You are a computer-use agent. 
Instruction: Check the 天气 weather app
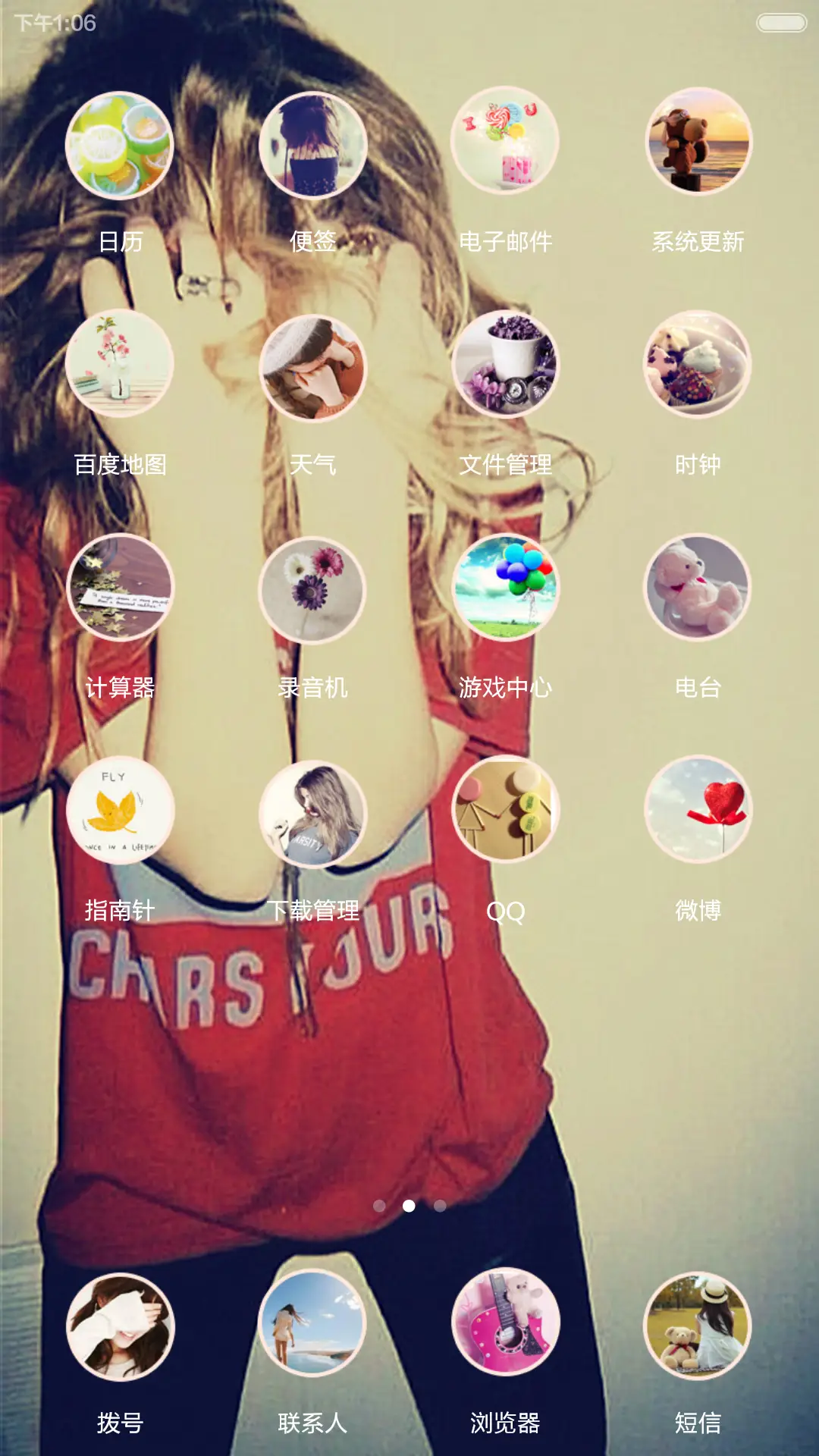312,368
